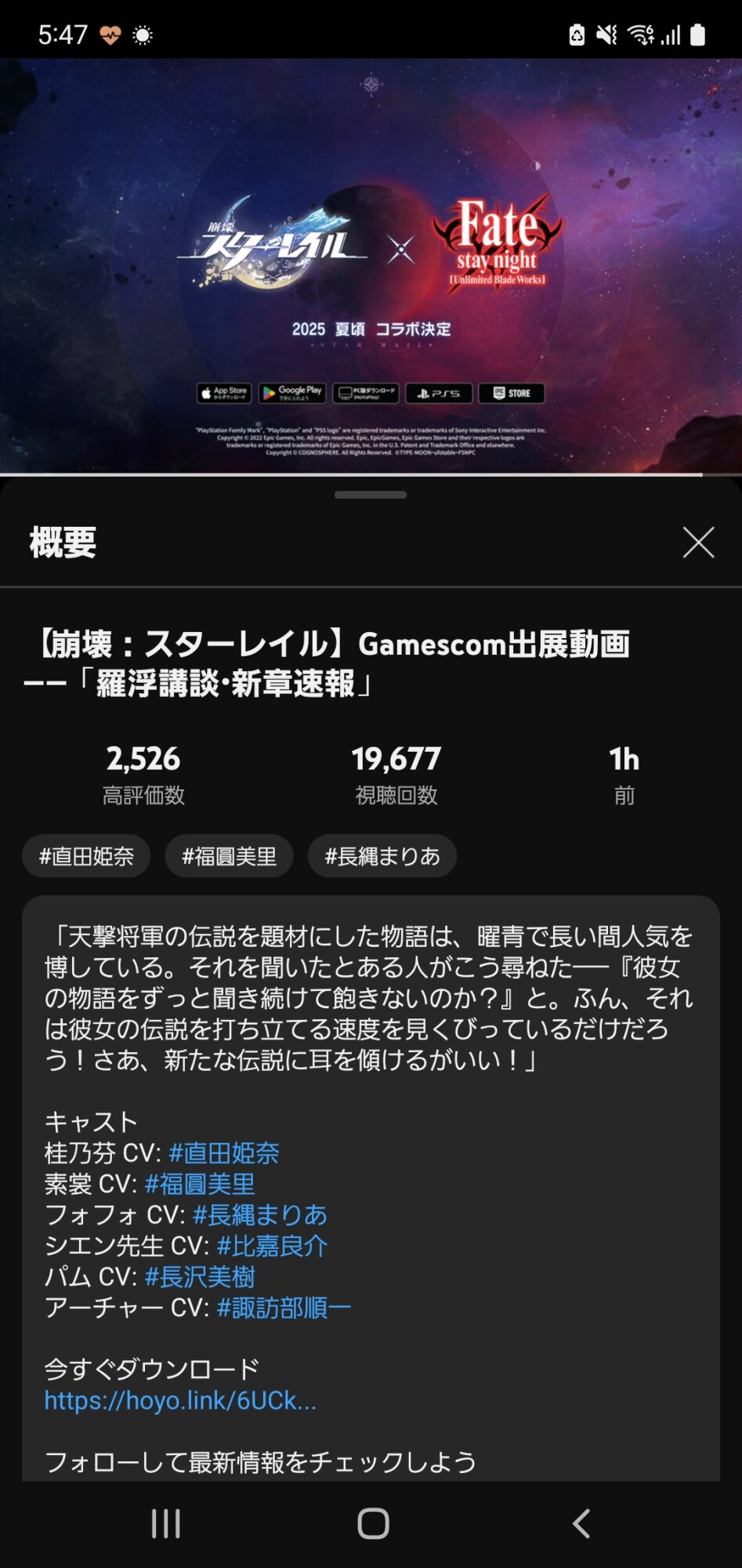Image resolution: width=742 pixels, height=1568 pixels.
Task: Tap the #長縄まりあ hashtag chip
Action: (x=382, y=856)
